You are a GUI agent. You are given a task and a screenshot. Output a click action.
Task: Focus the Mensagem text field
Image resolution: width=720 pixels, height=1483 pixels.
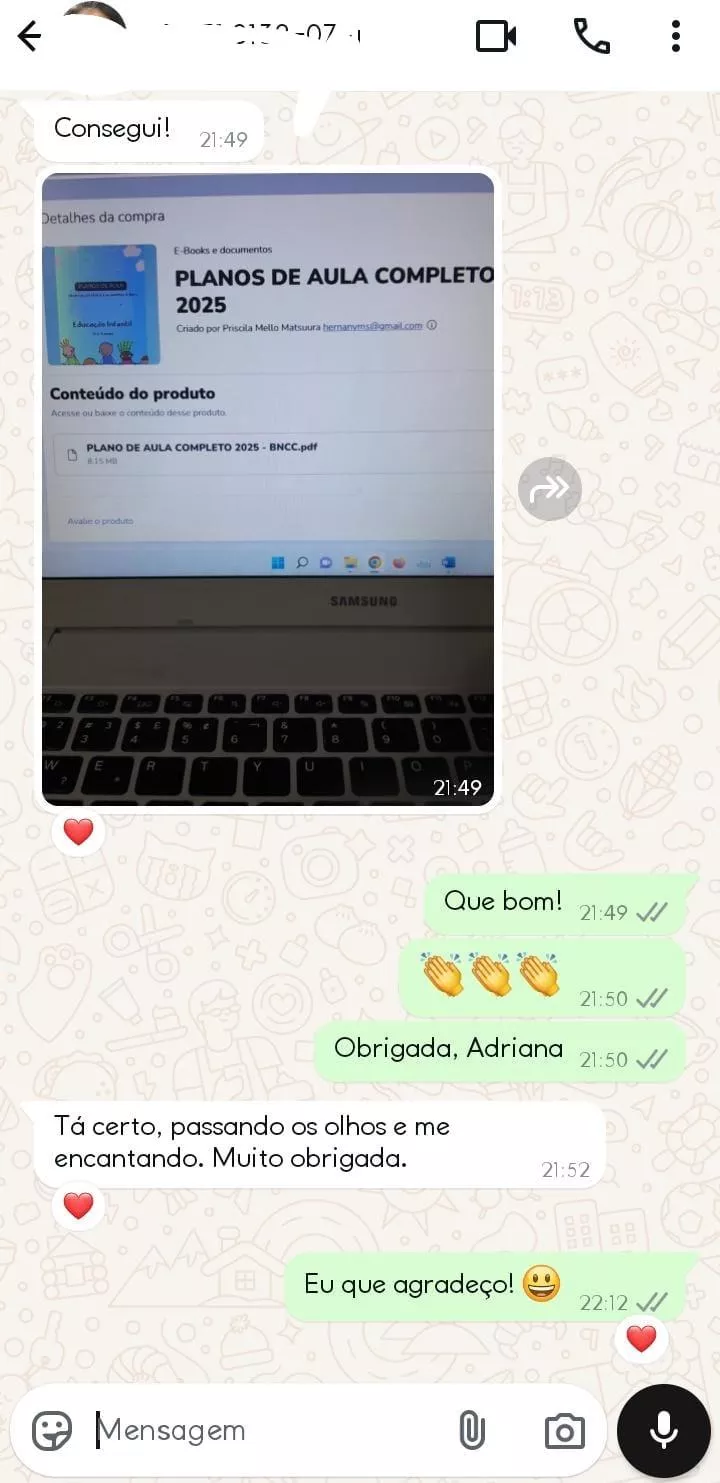point(260,1431)
